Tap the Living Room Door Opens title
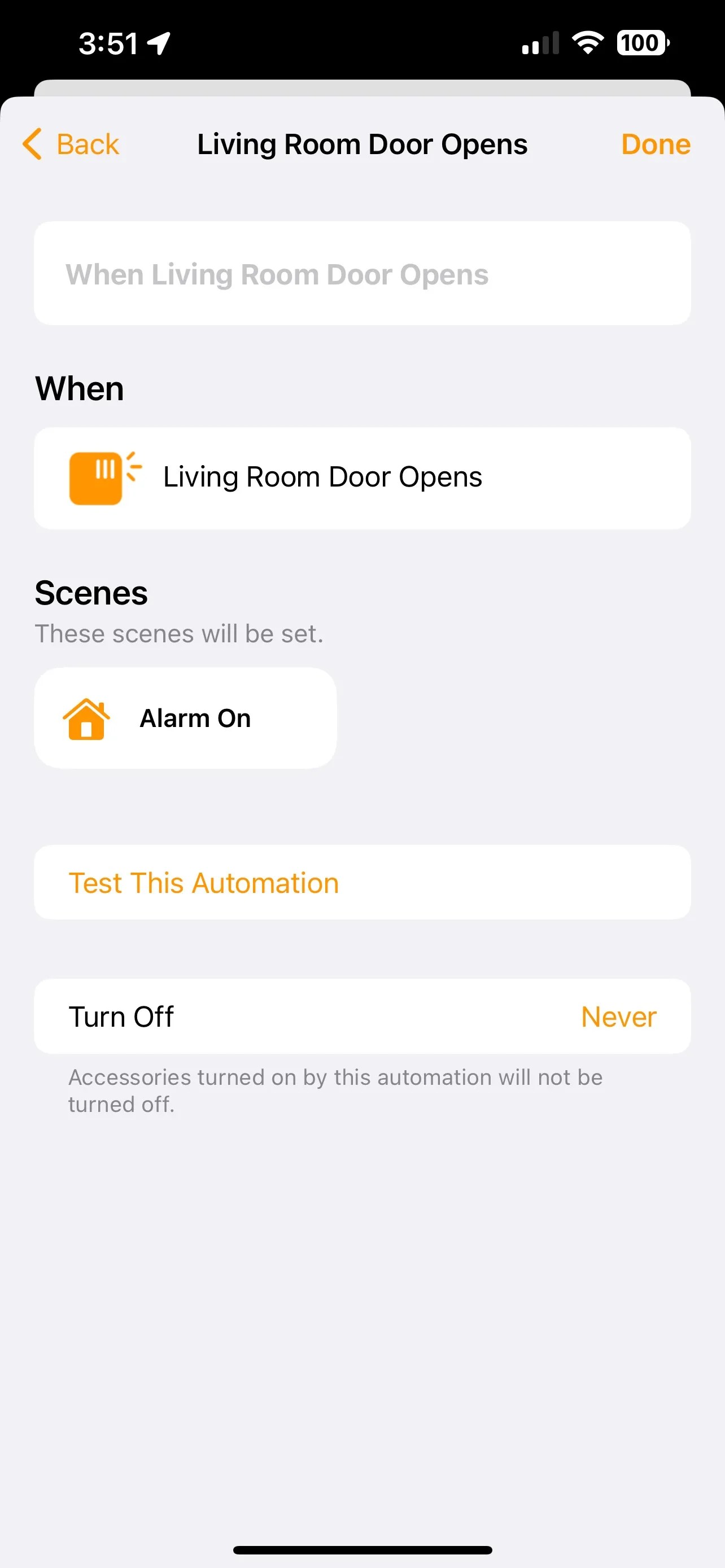 click(x=362, y=144)
